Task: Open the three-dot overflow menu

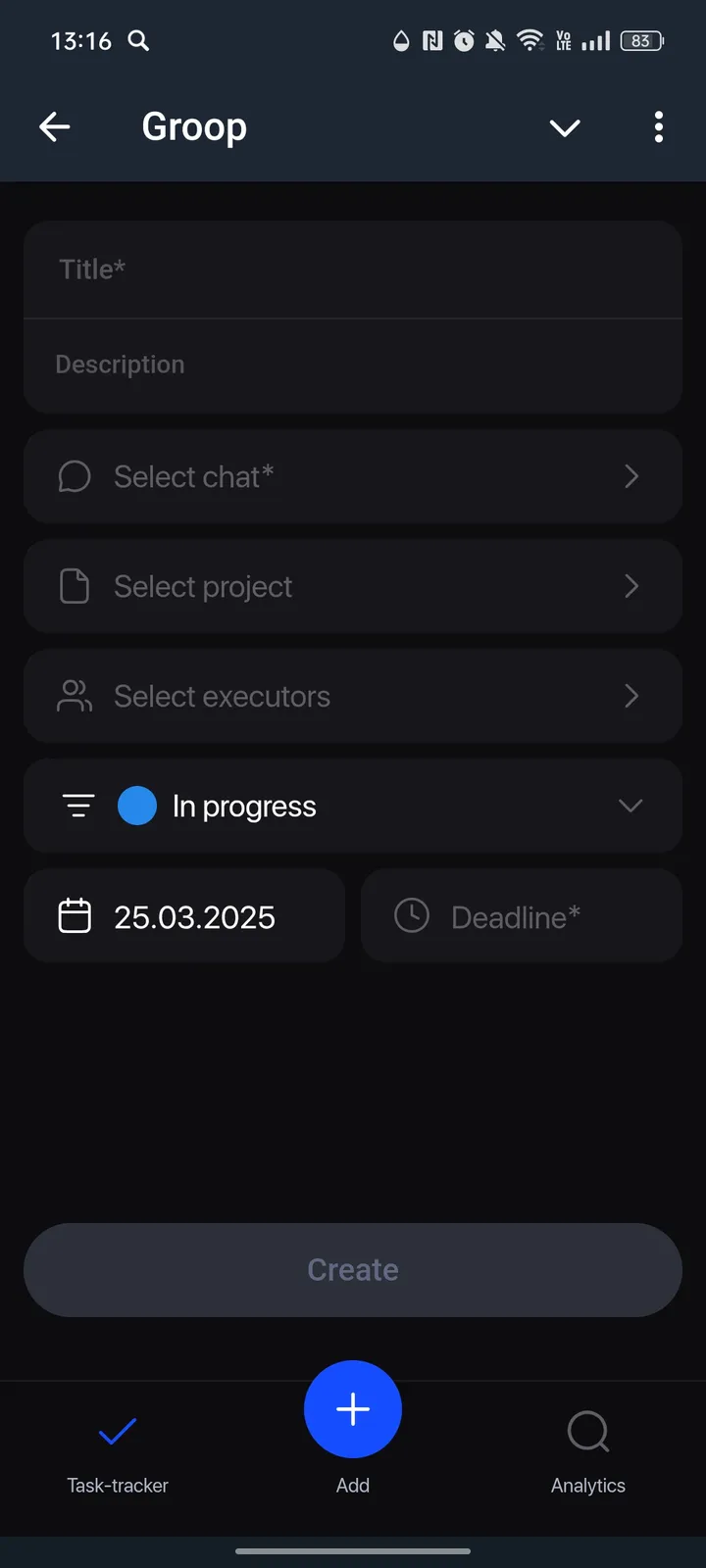Action: pyautogui.click(x=658, y=127)
